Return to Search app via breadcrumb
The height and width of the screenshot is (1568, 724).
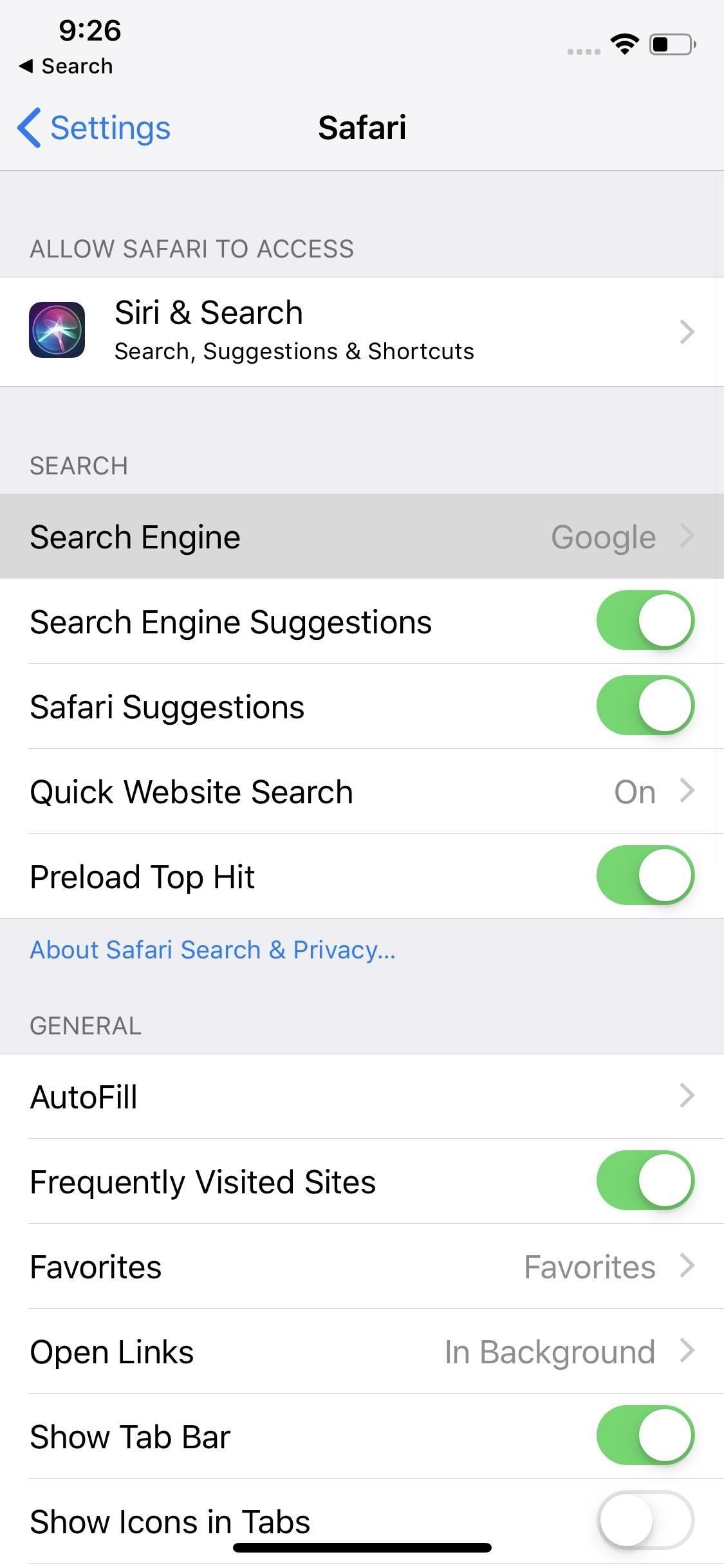point(66,66)
